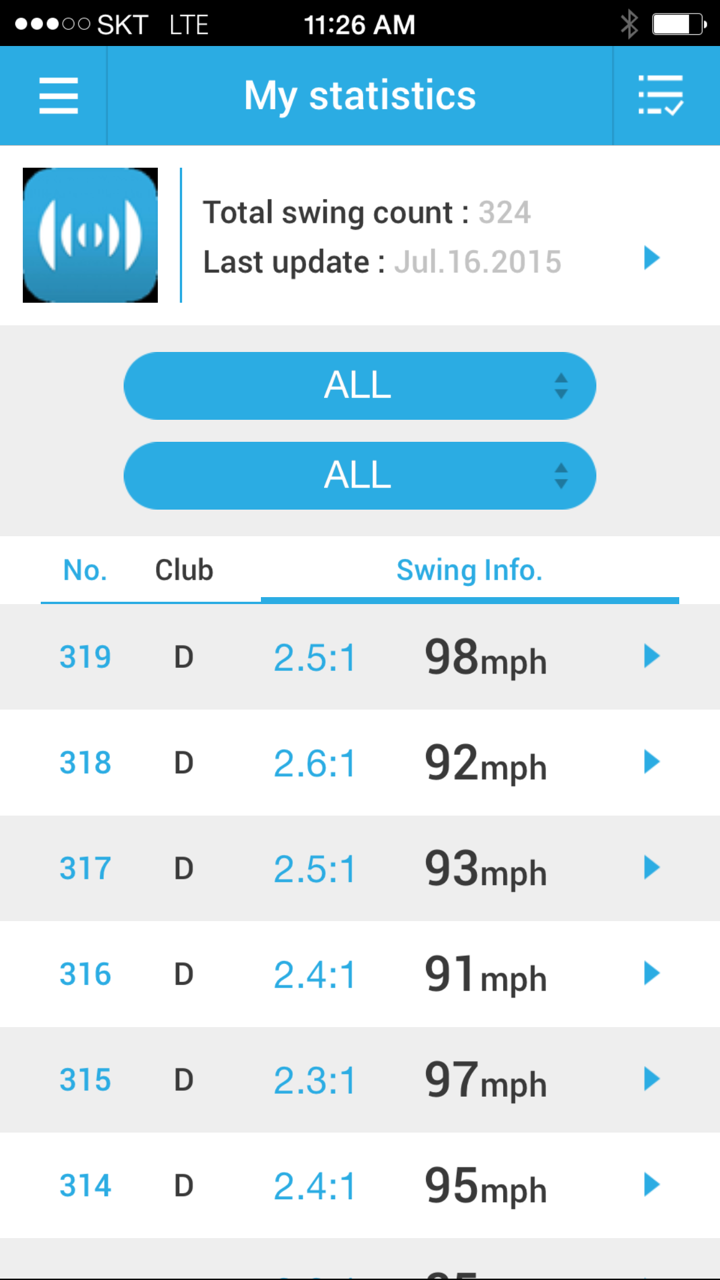Open the second ALL filter dropdown
720x1280 pixels.
[x=359, y=475]
